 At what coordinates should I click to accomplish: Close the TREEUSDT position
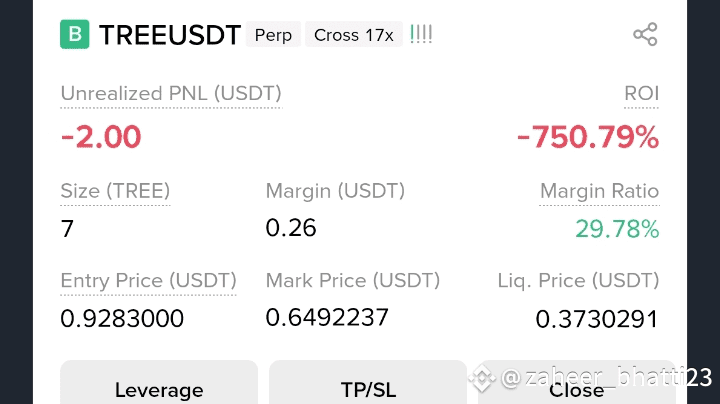coord(576,388)
